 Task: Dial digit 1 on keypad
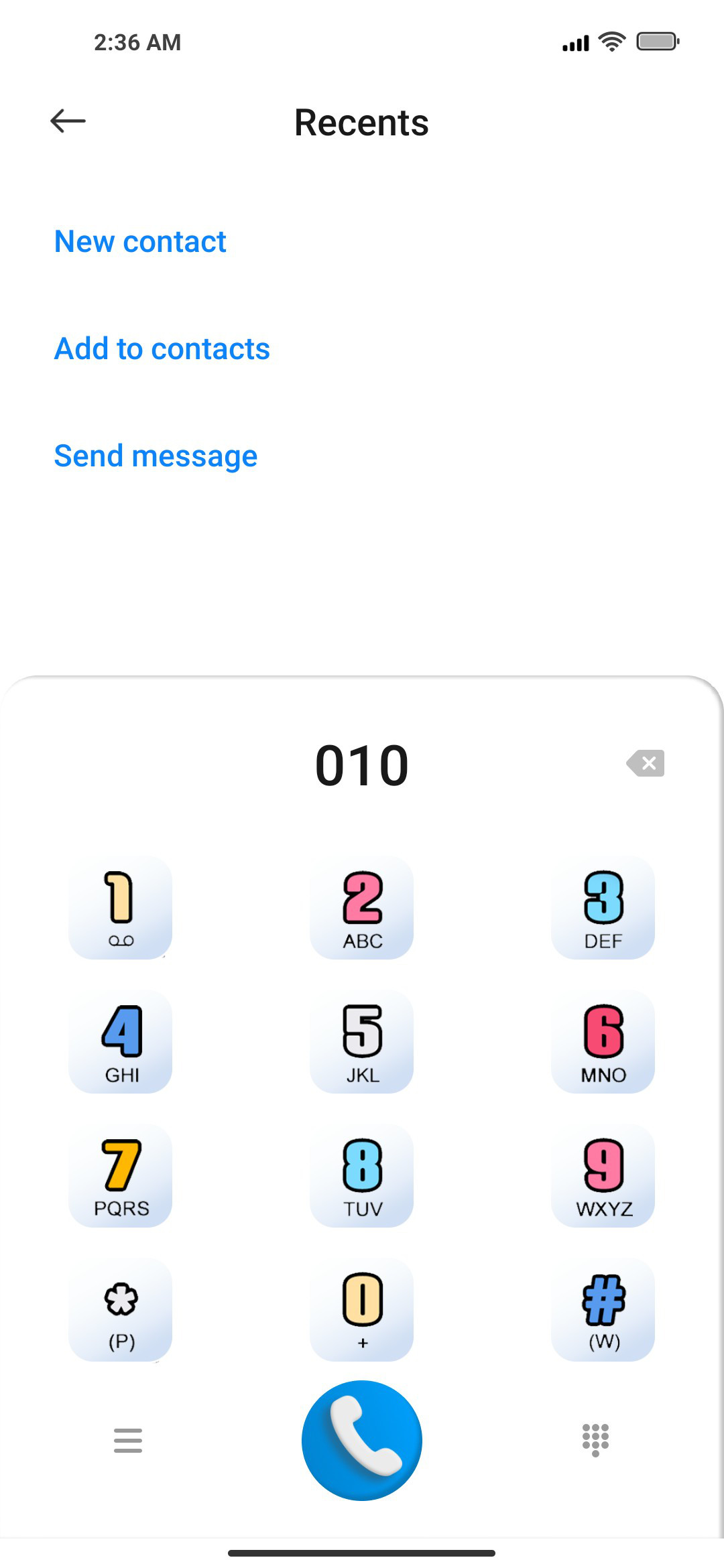coord(121,907)
